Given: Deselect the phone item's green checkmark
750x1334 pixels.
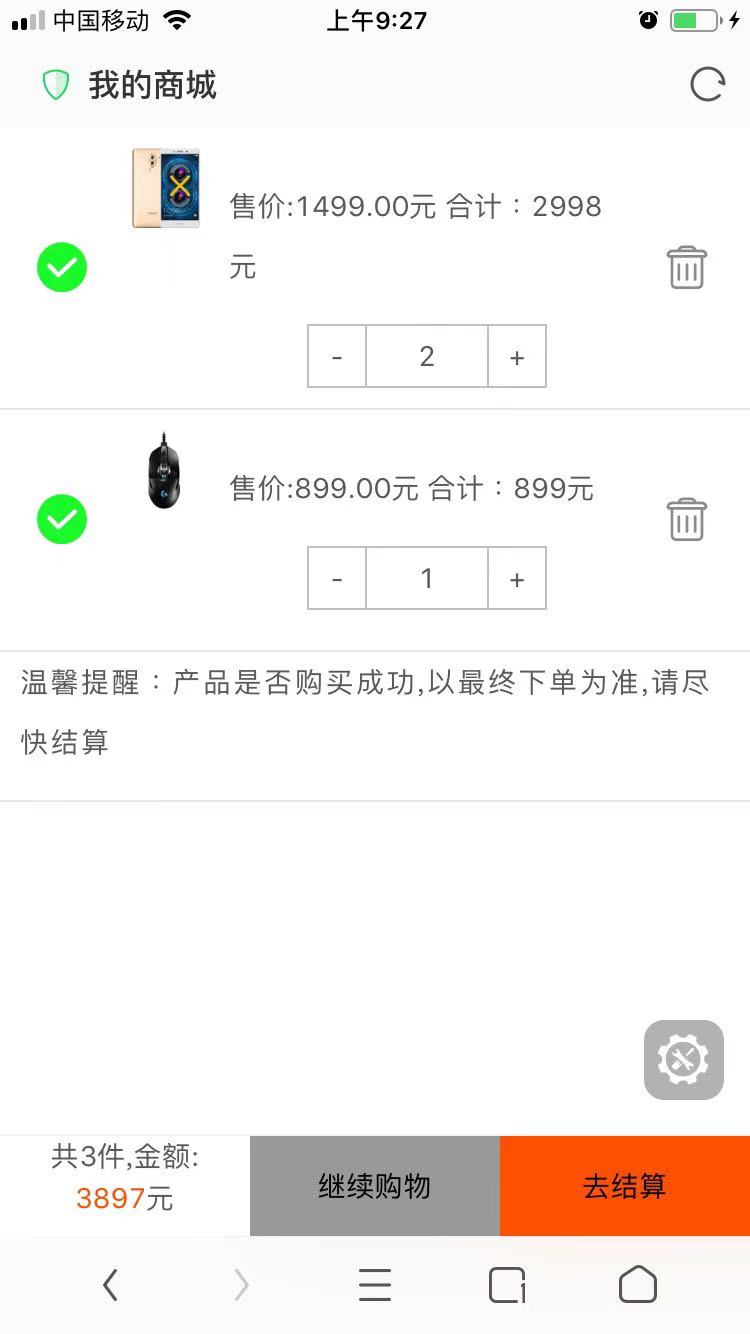Looking at the screenshot, I should pyautogui.click(x=61, y=267).
